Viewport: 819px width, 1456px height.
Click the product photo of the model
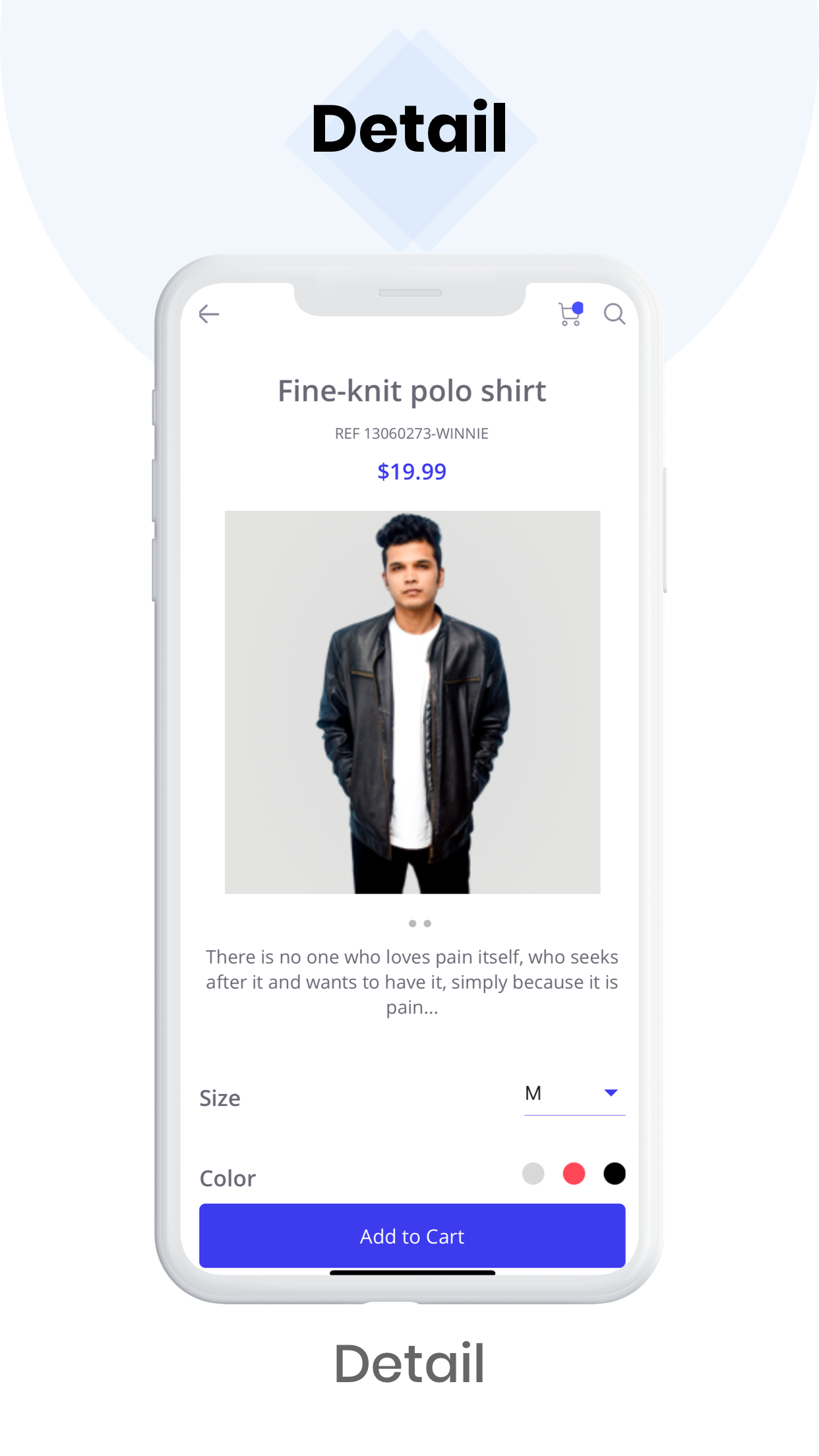[x=412, y=699]
